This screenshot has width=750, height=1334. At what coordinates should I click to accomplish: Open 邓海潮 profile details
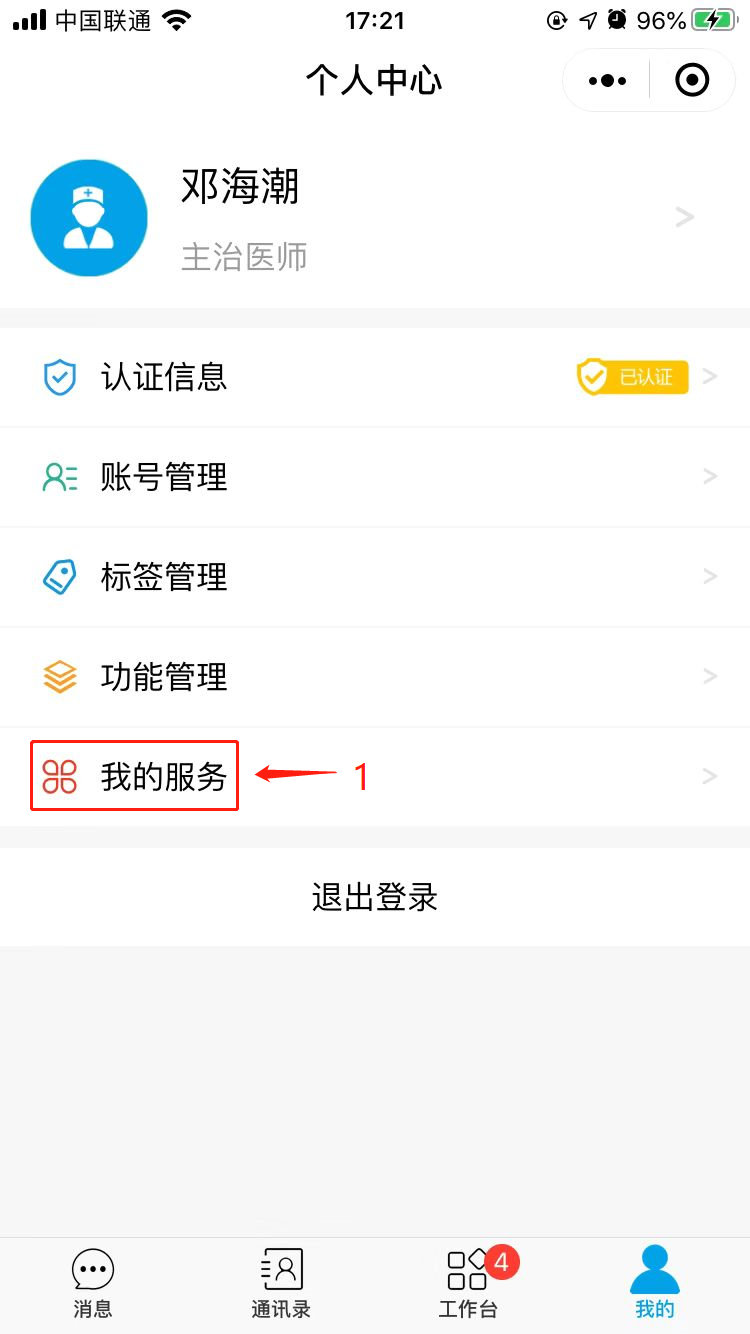375,218
